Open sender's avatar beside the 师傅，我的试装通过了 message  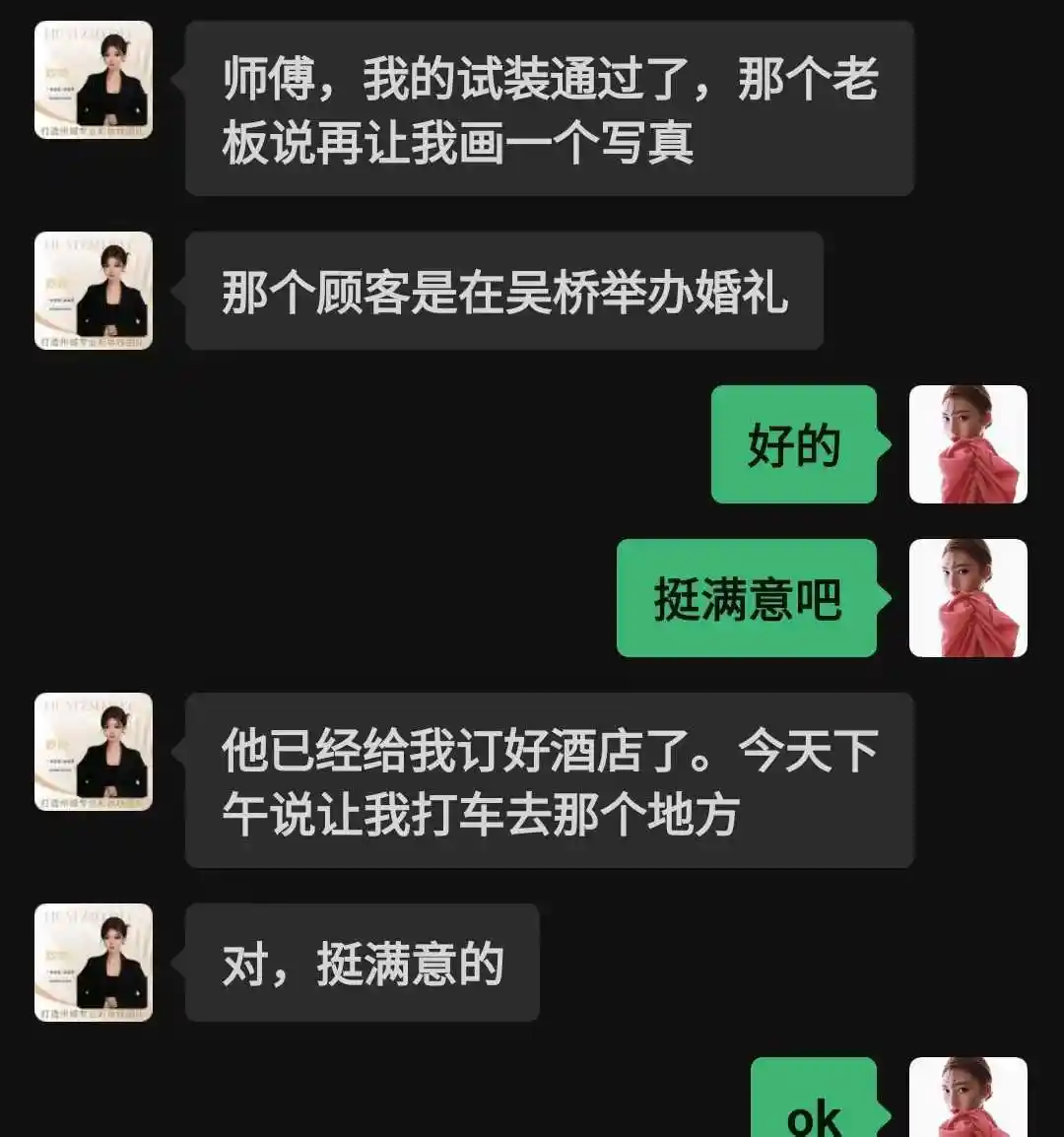tap(94, 80)
